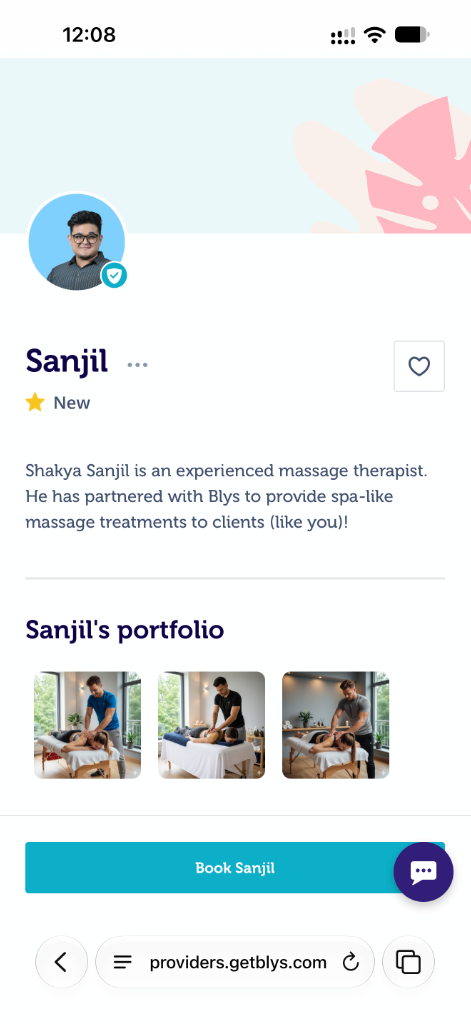Tap the Book Sanjil button

coord(235,867)
